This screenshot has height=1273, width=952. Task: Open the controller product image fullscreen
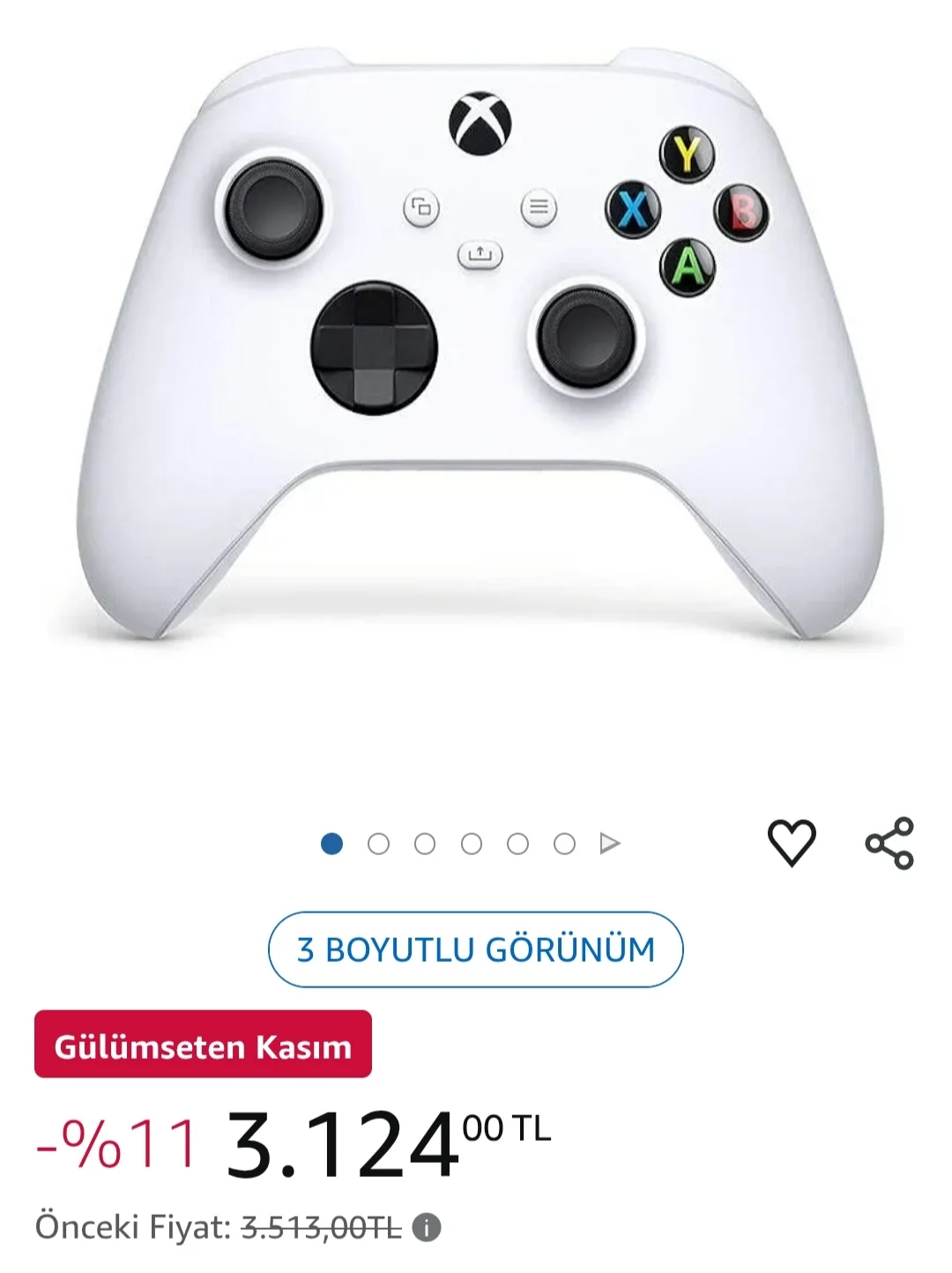pyautogui.click(x=476, y=353)
